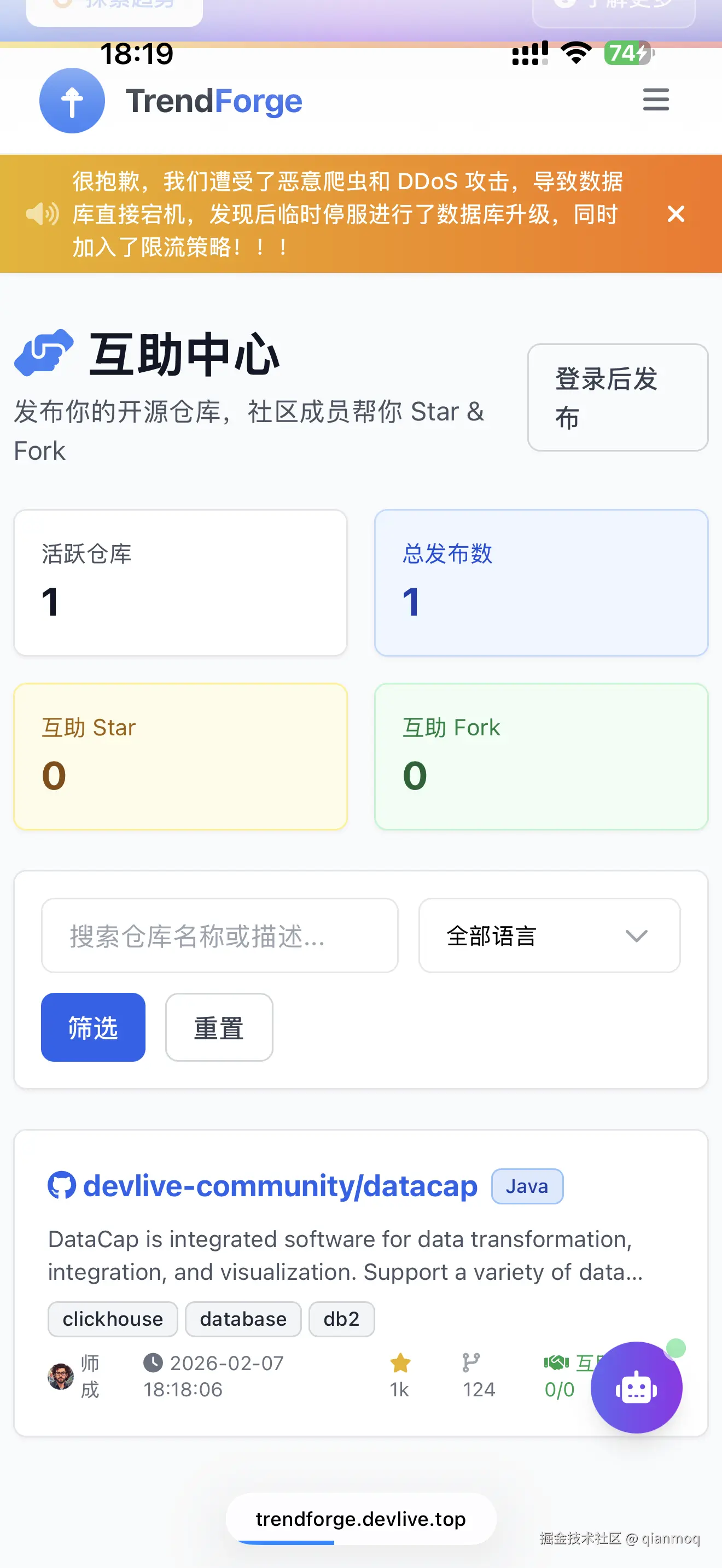Select the database tag
This screenshot has width=722, height=1568.
click(243, 1319)
